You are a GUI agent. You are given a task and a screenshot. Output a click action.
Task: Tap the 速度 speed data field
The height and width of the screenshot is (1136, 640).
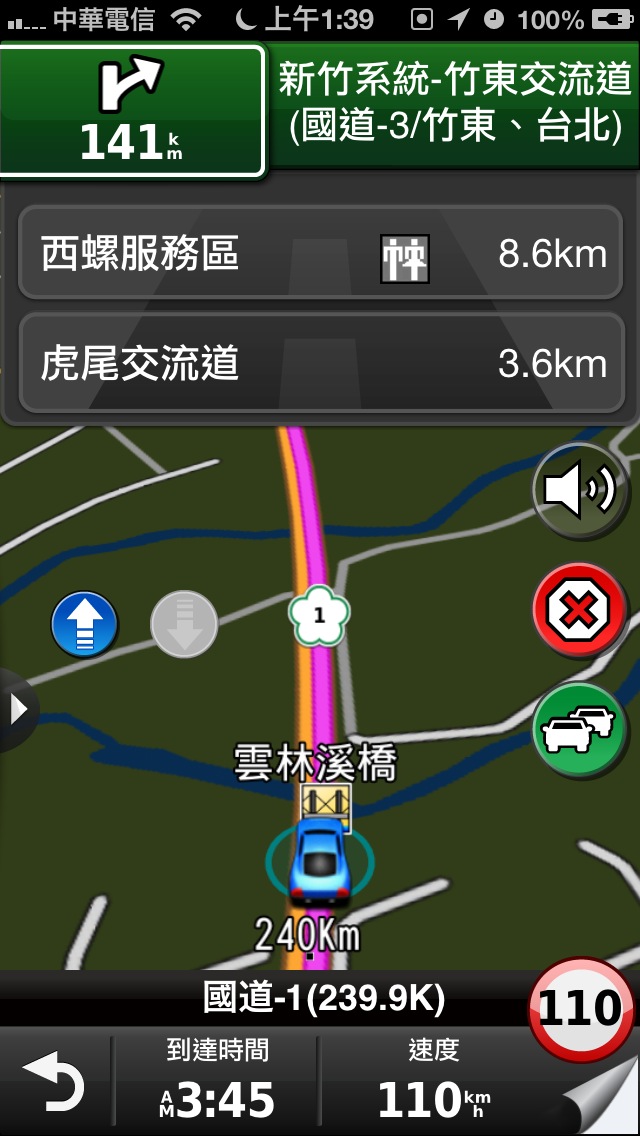tap(433, 1082)
